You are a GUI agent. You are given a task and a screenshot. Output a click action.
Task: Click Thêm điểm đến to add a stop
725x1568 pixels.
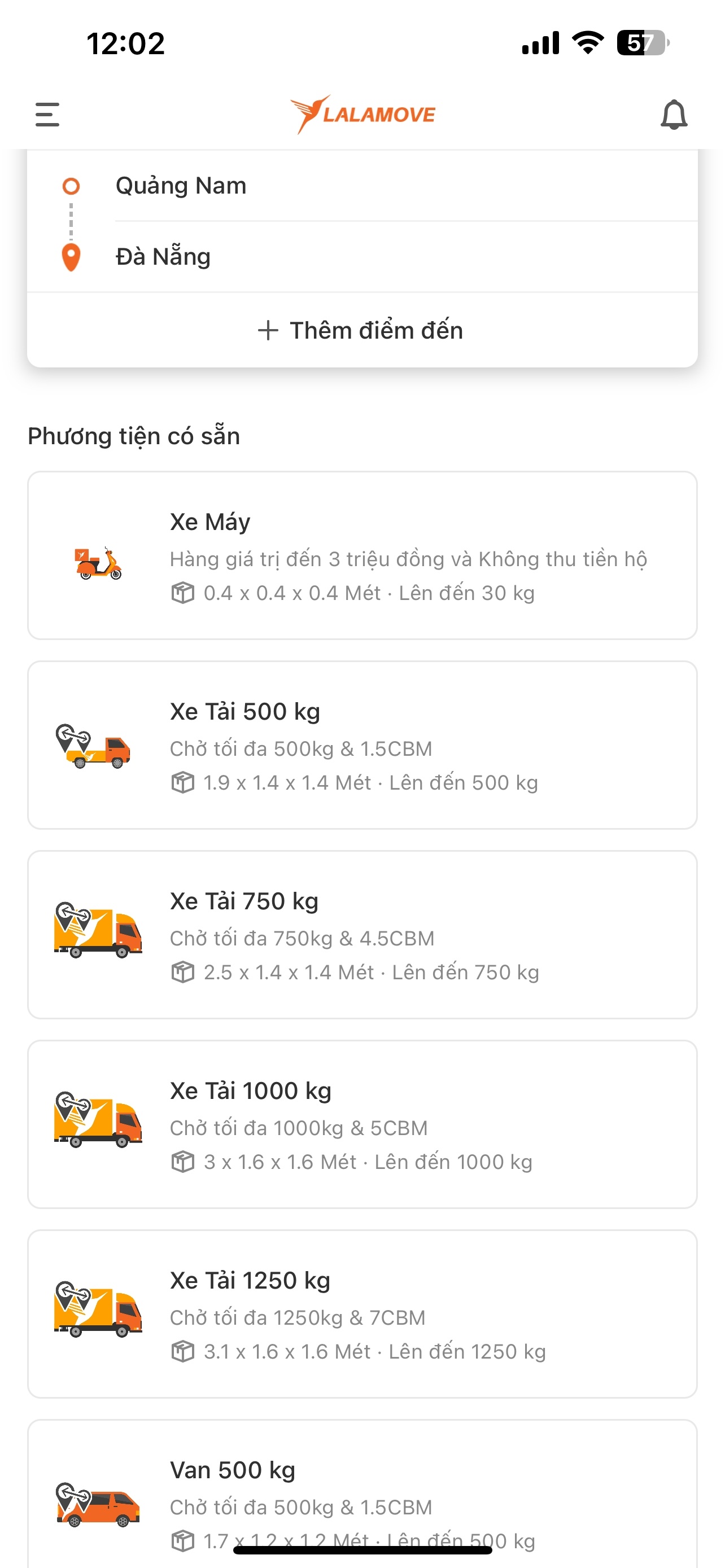click(362, 330)
